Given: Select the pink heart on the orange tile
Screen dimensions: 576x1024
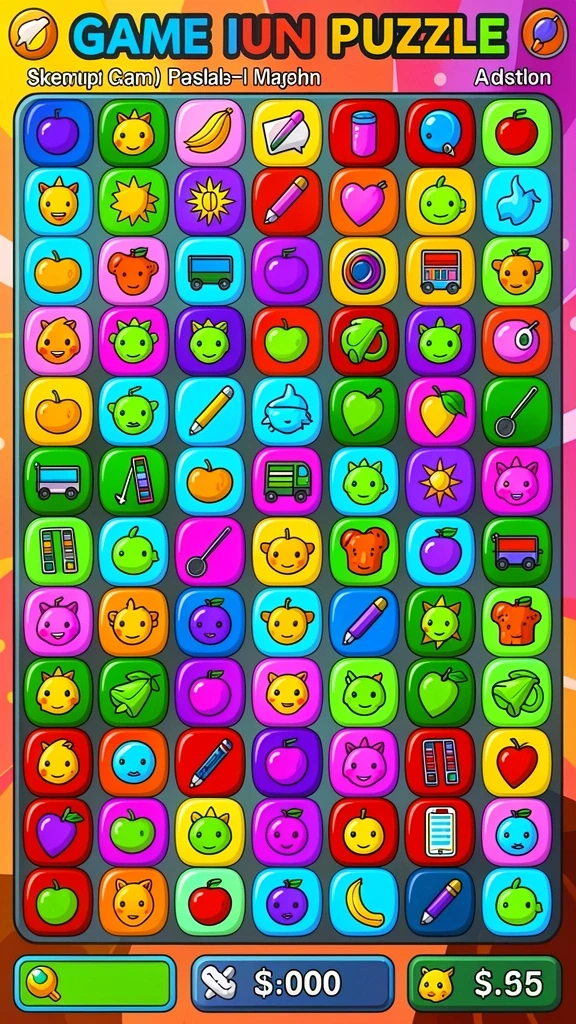Looking at the screenshot, I should 364,202.
